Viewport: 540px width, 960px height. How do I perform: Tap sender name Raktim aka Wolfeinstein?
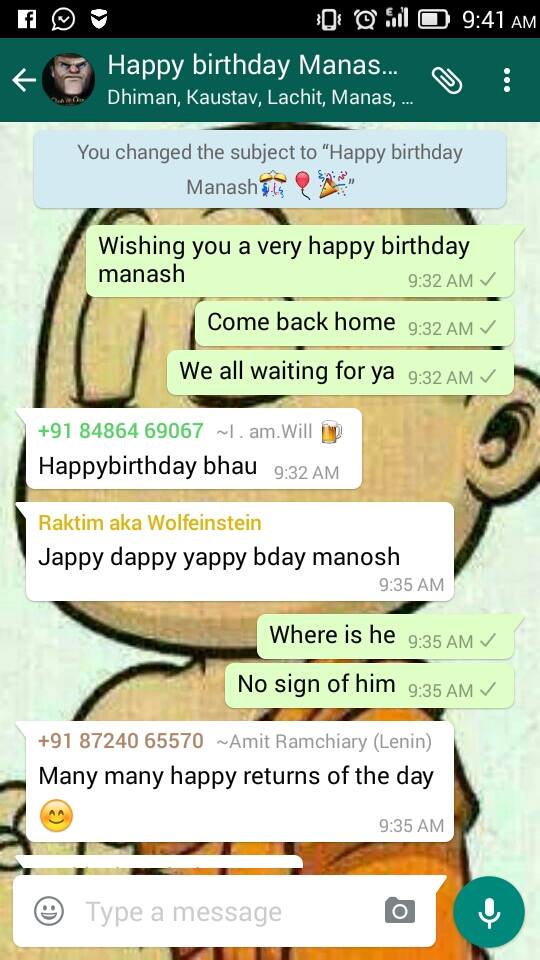pos(149,523)
